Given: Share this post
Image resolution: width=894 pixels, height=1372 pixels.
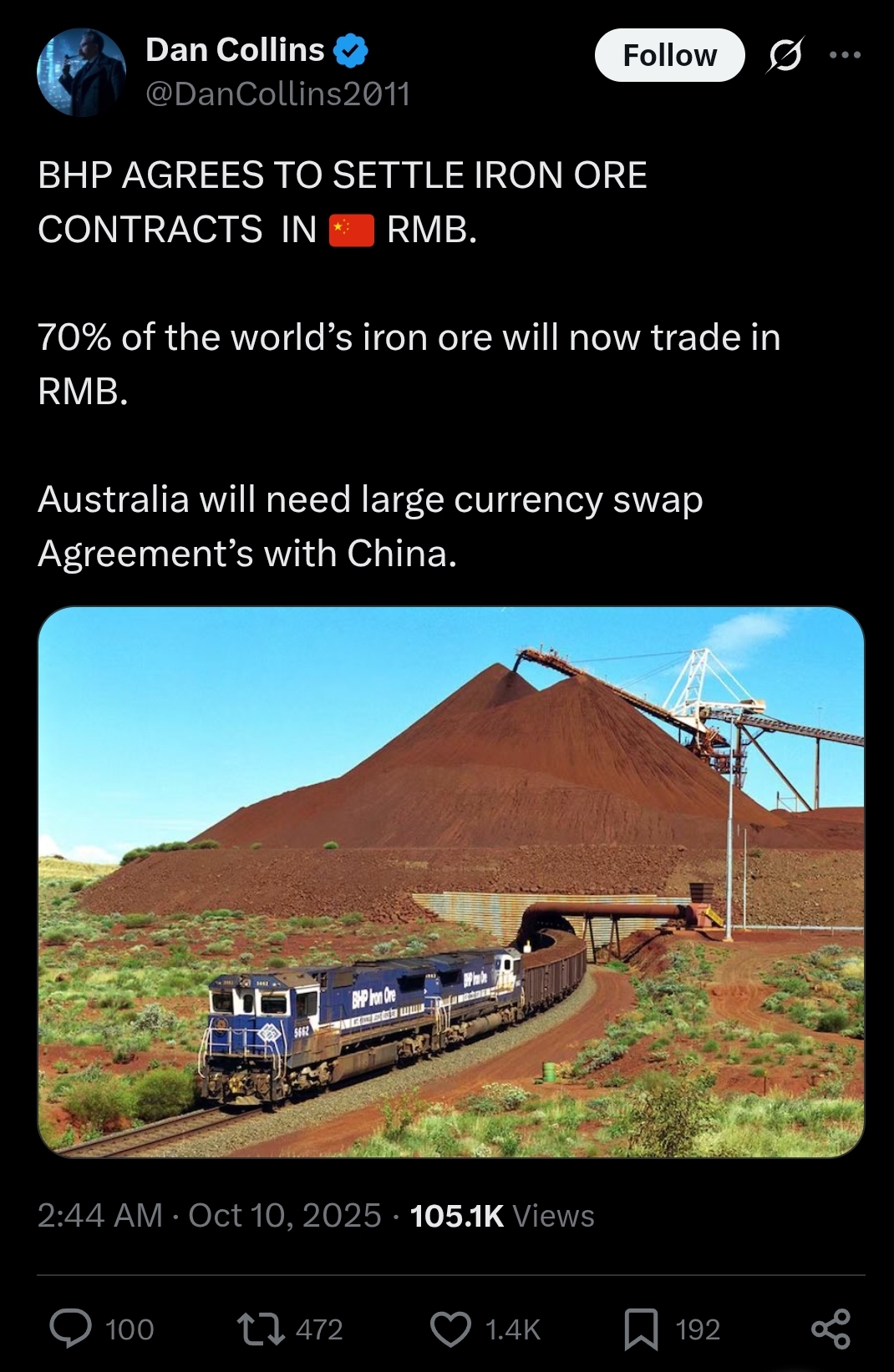Looking at the screenshot, I should (831, 1329).
